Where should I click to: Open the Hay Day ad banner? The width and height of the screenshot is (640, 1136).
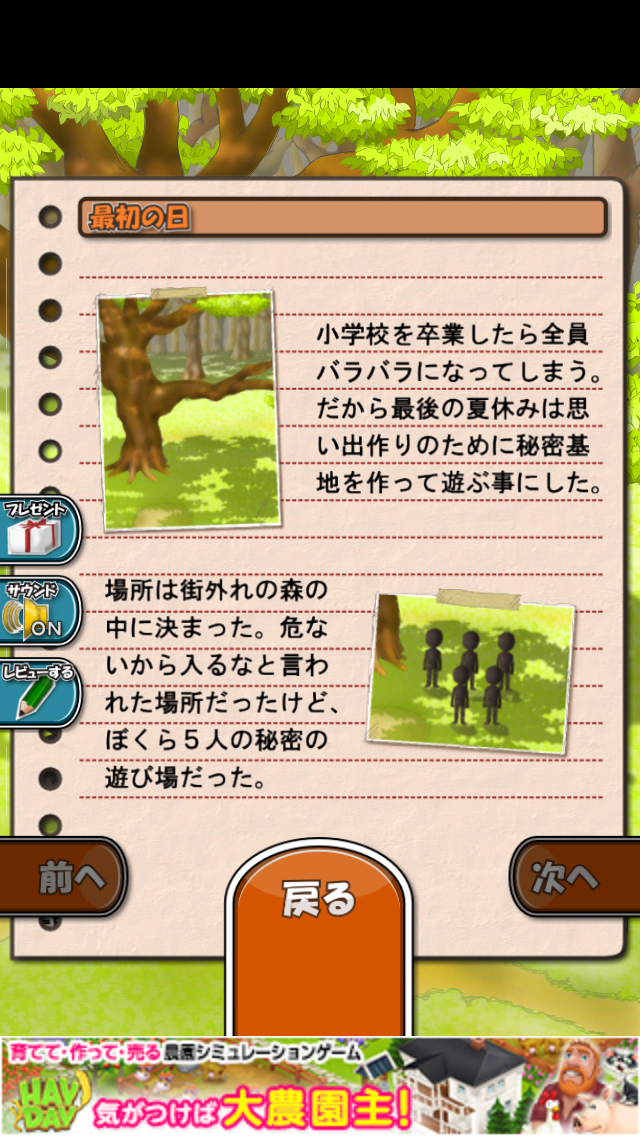[320, 1085]
